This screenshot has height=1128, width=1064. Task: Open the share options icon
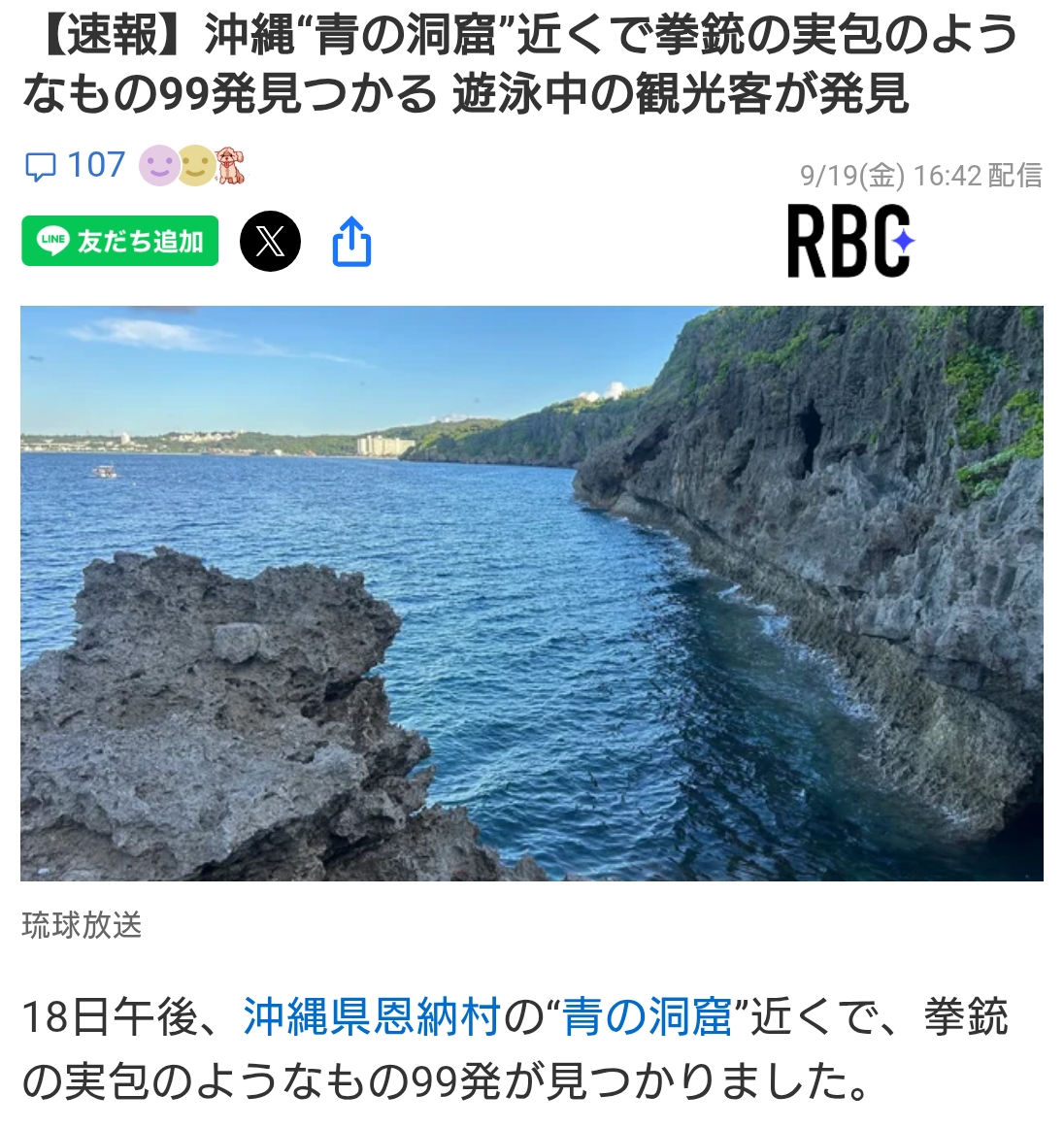pos(351,242)
